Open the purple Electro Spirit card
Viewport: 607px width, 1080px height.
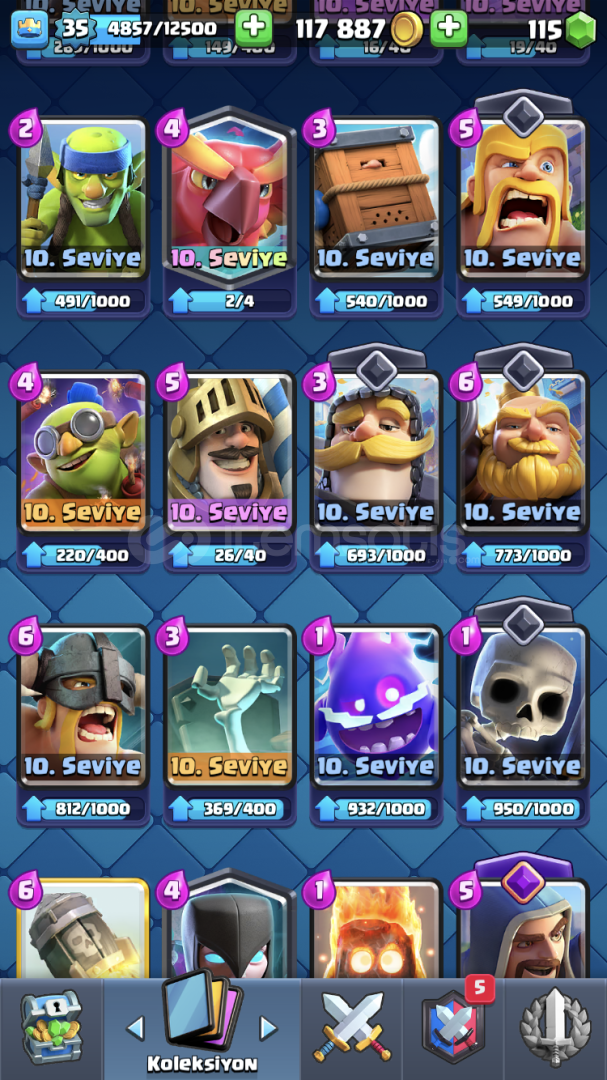pos(375,712)
